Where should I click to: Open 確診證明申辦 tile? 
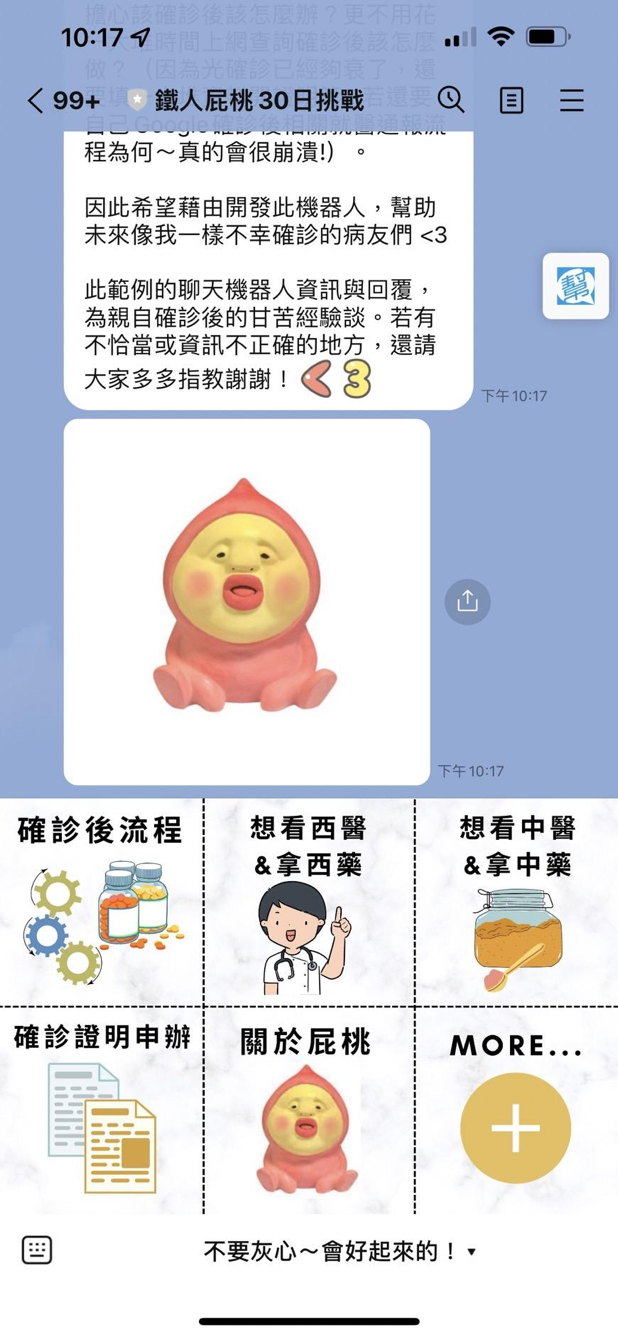(x=101, y=1108)
